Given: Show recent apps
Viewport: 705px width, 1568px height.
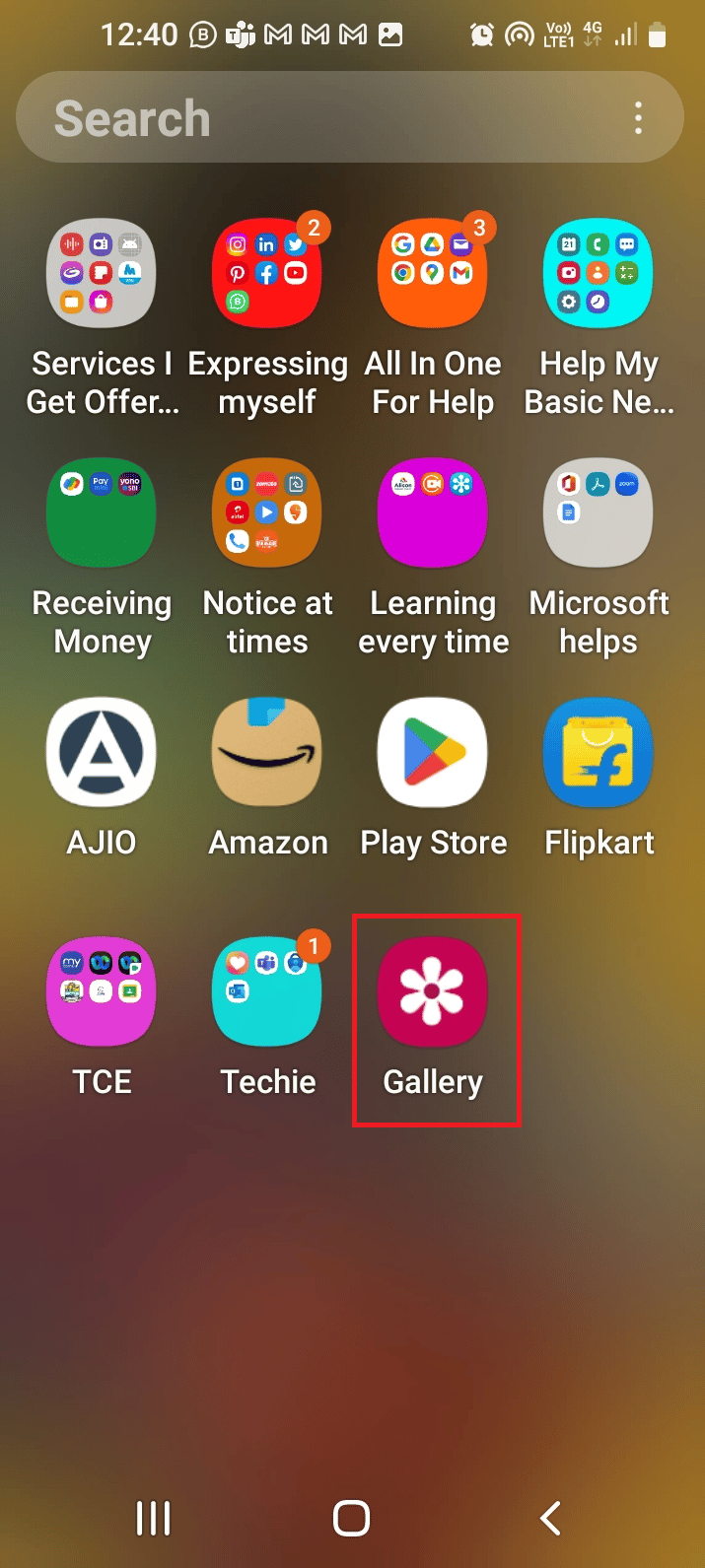Looking at the screenshot, I should point(153,1518).
